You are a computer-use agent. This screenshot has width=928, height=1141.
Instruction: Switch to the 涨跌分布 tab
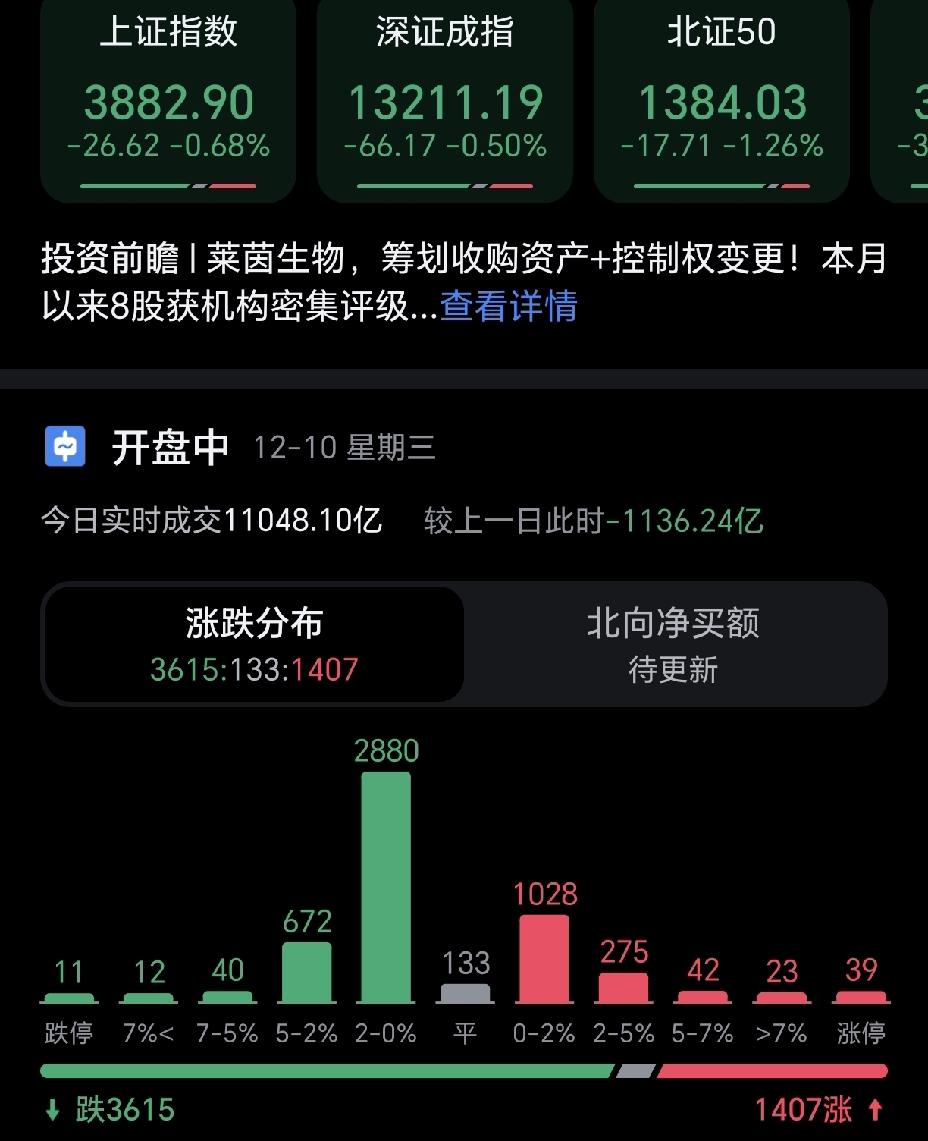tap(252, 643)
